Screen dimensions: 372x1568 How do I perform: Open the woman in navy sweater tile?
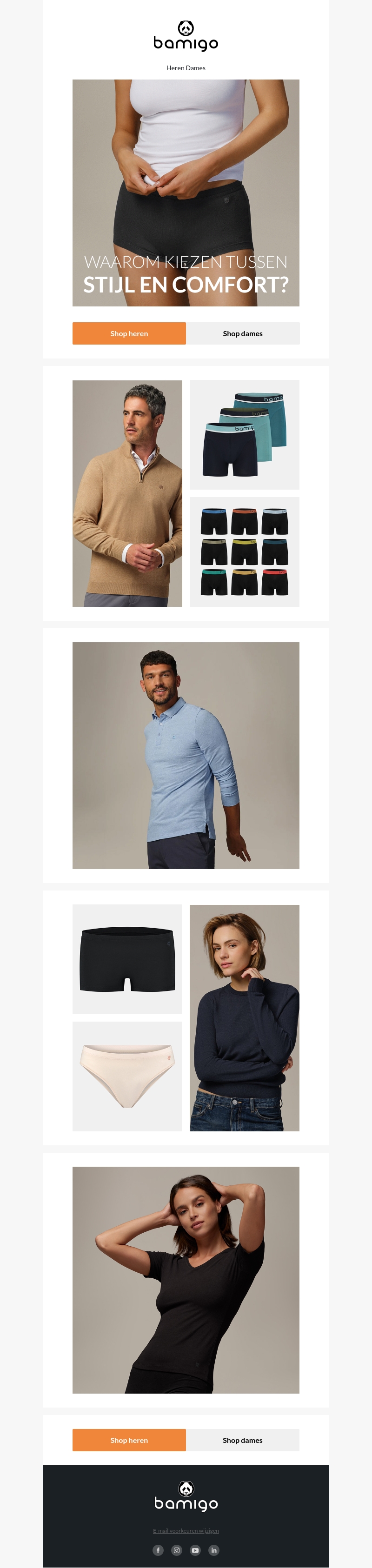tap(244, 1018)
